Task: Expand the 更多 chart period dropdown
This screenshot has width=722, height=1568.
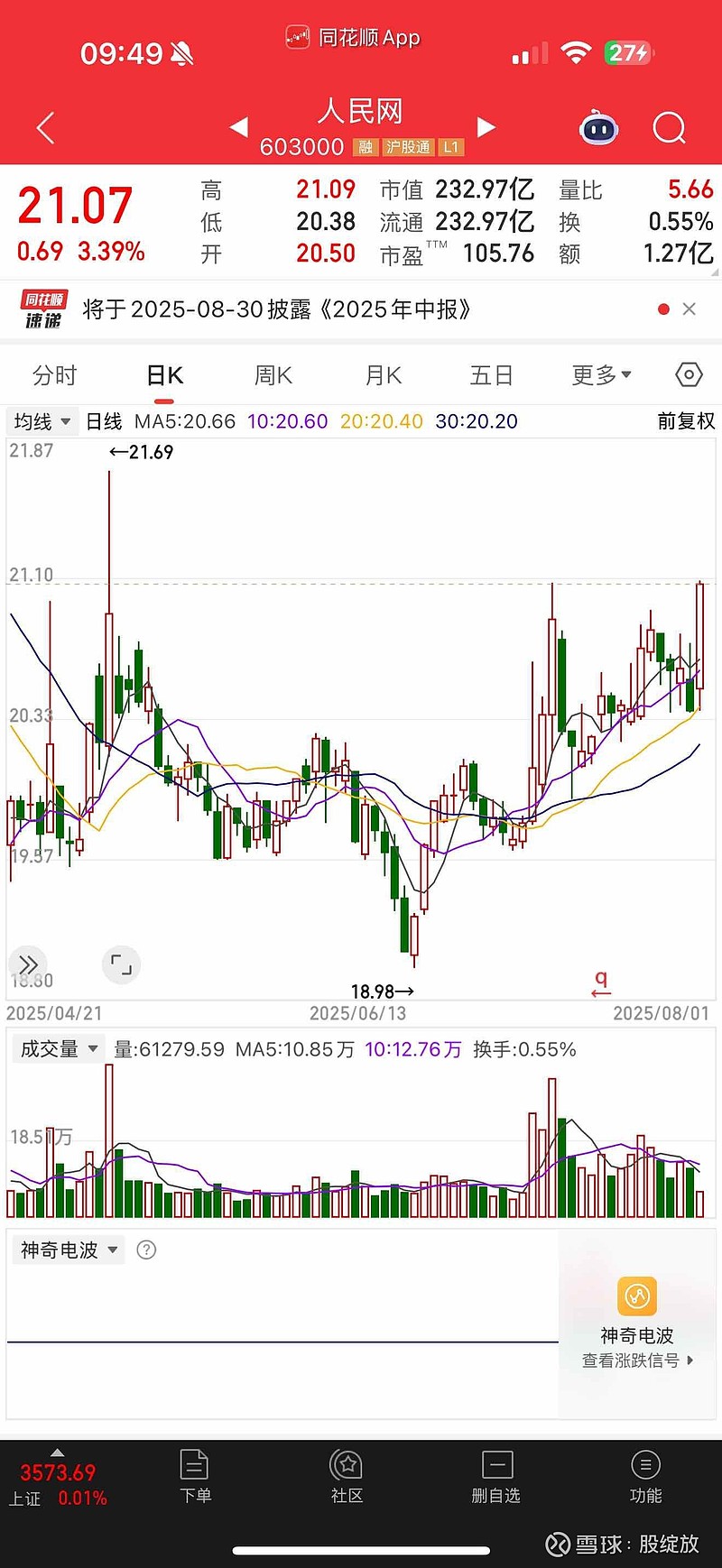Action: (601, 375)
